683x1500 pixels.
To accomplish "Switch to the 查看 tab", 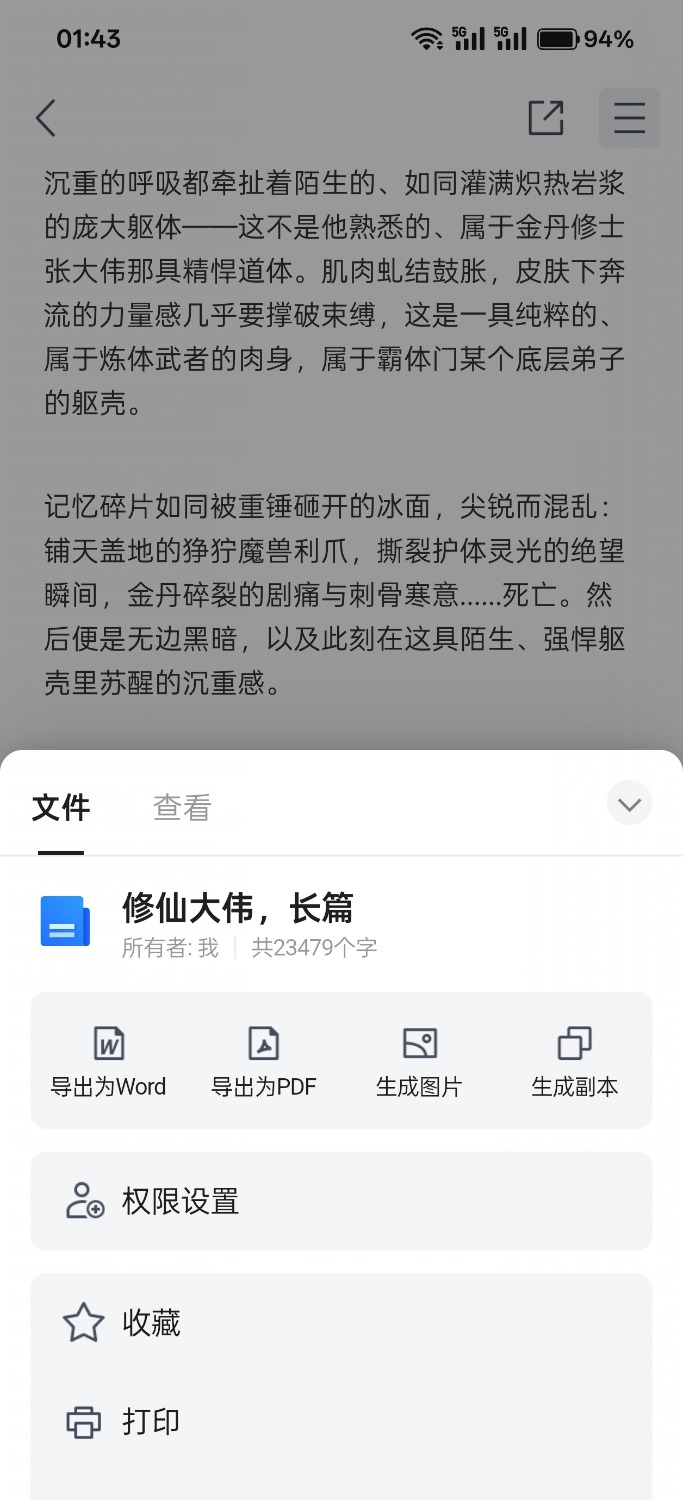I will [182, 808].
